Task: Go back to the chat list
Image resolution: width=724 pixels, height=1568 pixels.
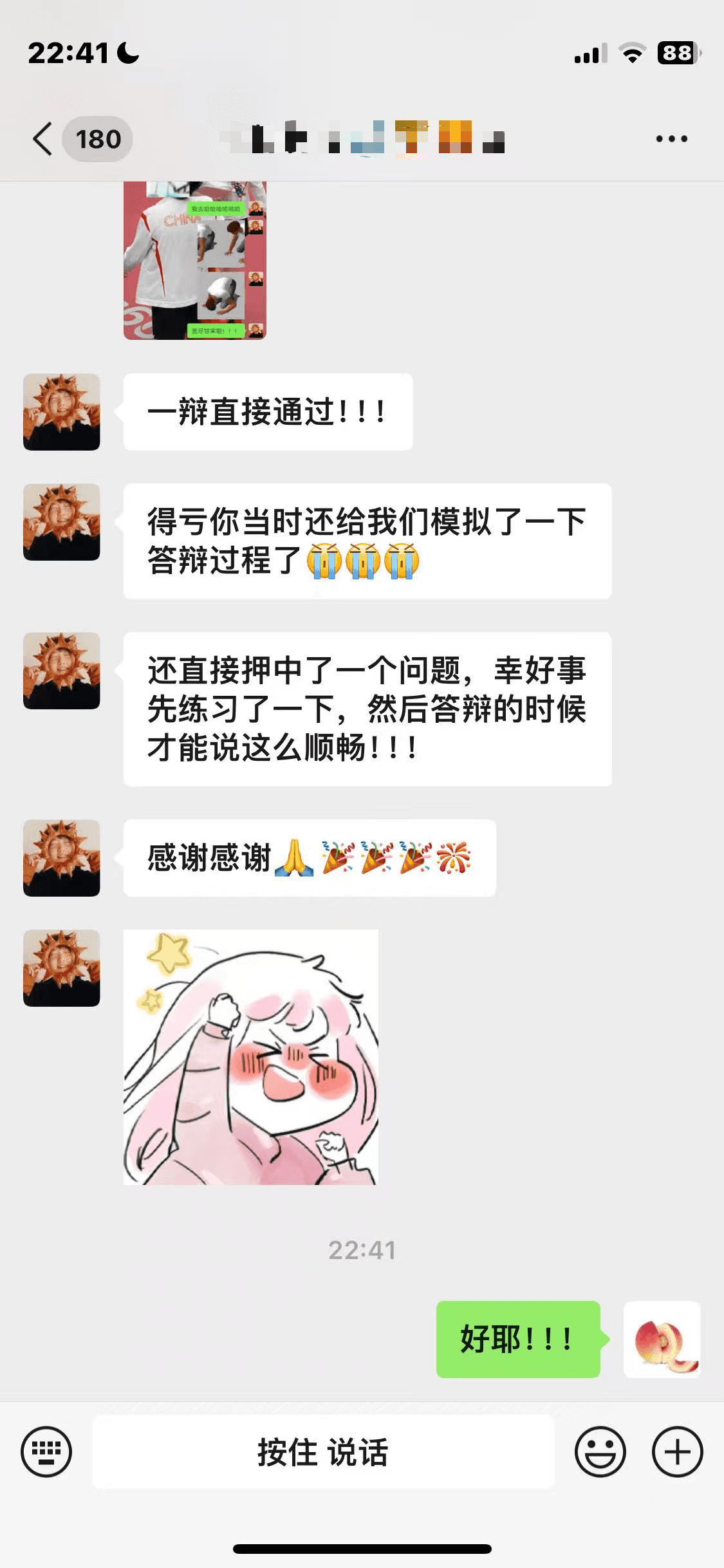Action: coord(44,139)
